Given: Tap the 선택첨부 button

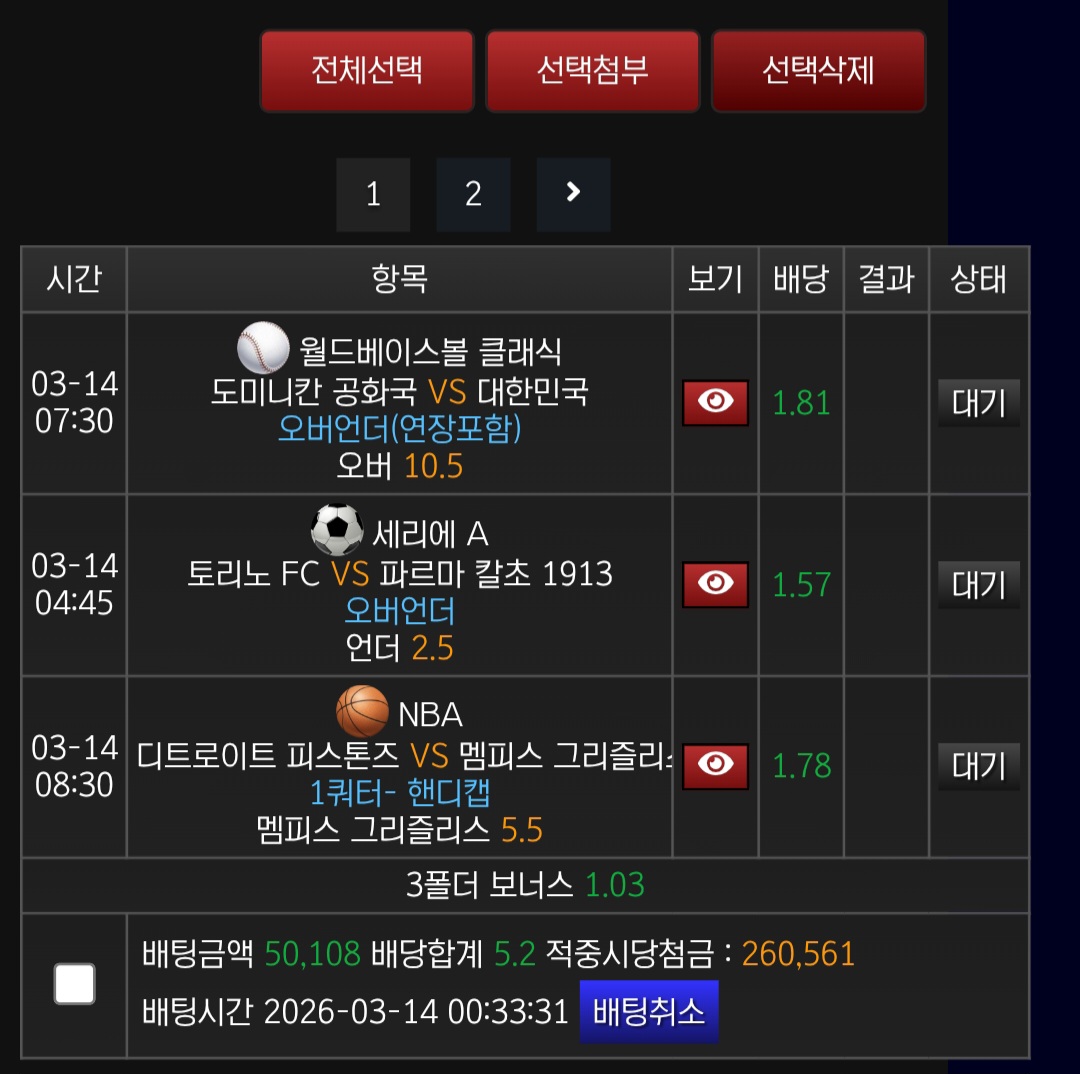Looking at the screenshot, I should (x=592, y=71).
